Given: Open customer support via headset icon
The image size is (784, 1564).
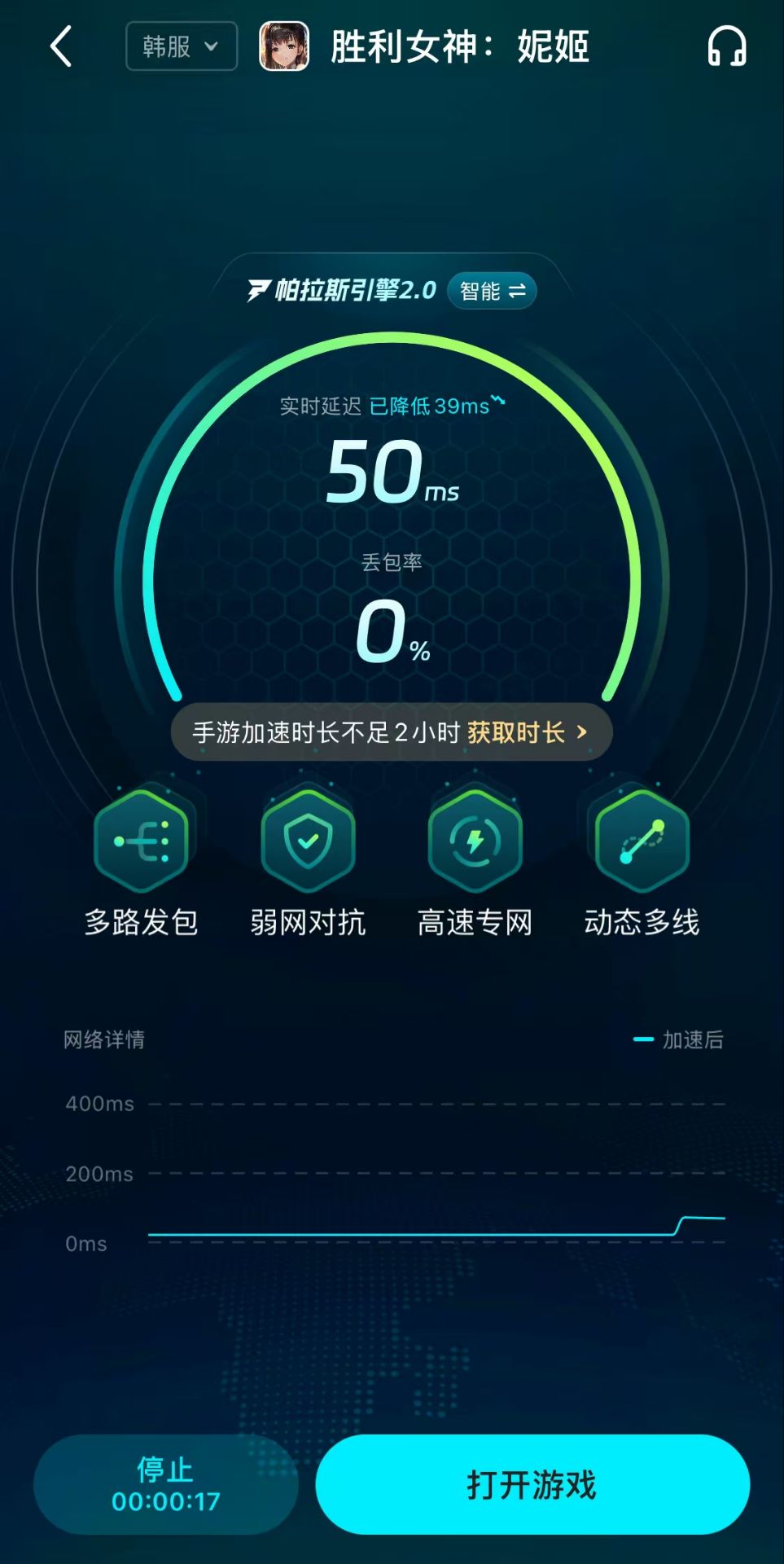Looking at the screenshot, I should pyautogui.click(x=726, y=46).
